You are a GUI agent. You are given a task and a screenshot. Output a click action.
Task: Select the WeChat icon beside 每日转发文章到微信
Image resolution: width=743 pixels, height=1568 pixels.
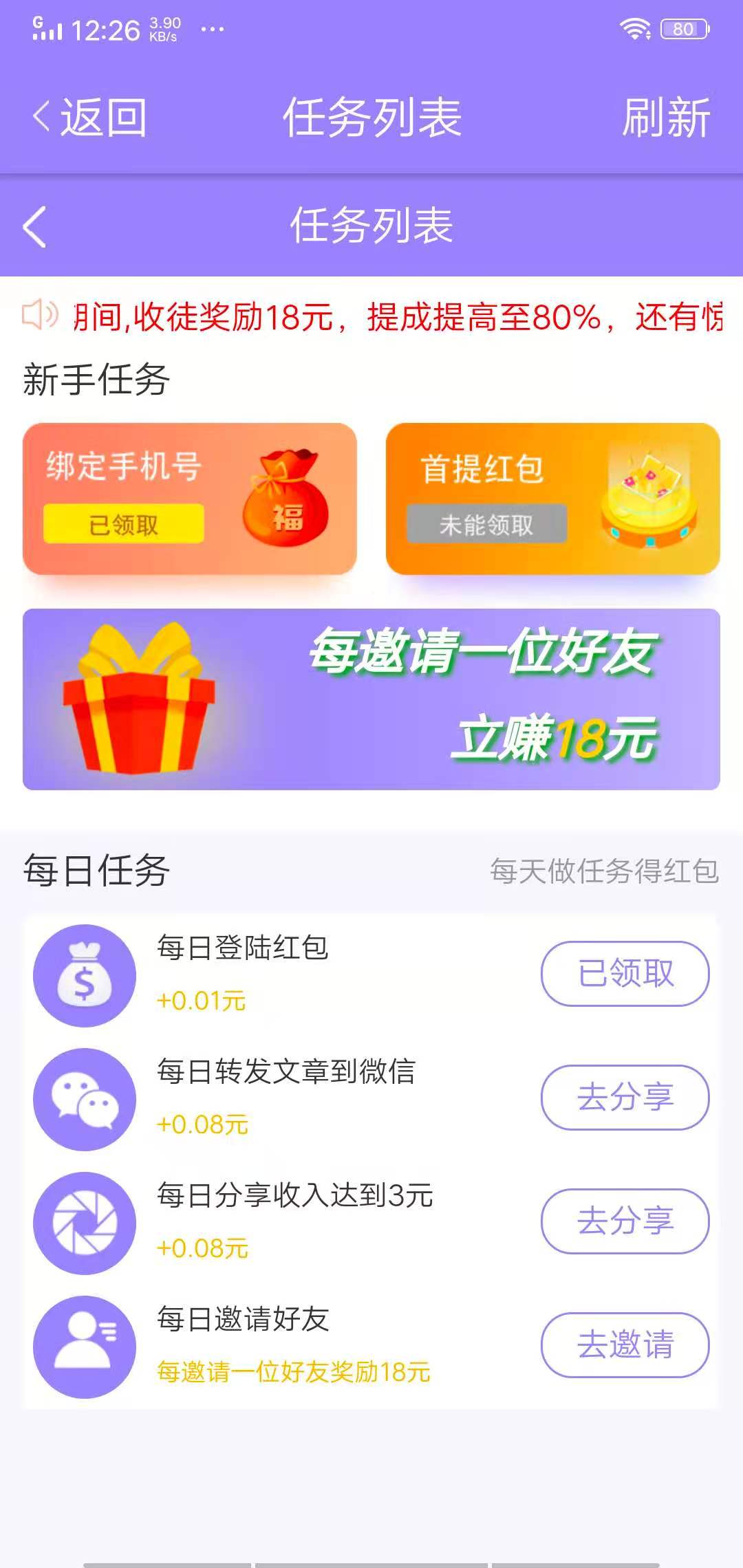point(84,1099)
